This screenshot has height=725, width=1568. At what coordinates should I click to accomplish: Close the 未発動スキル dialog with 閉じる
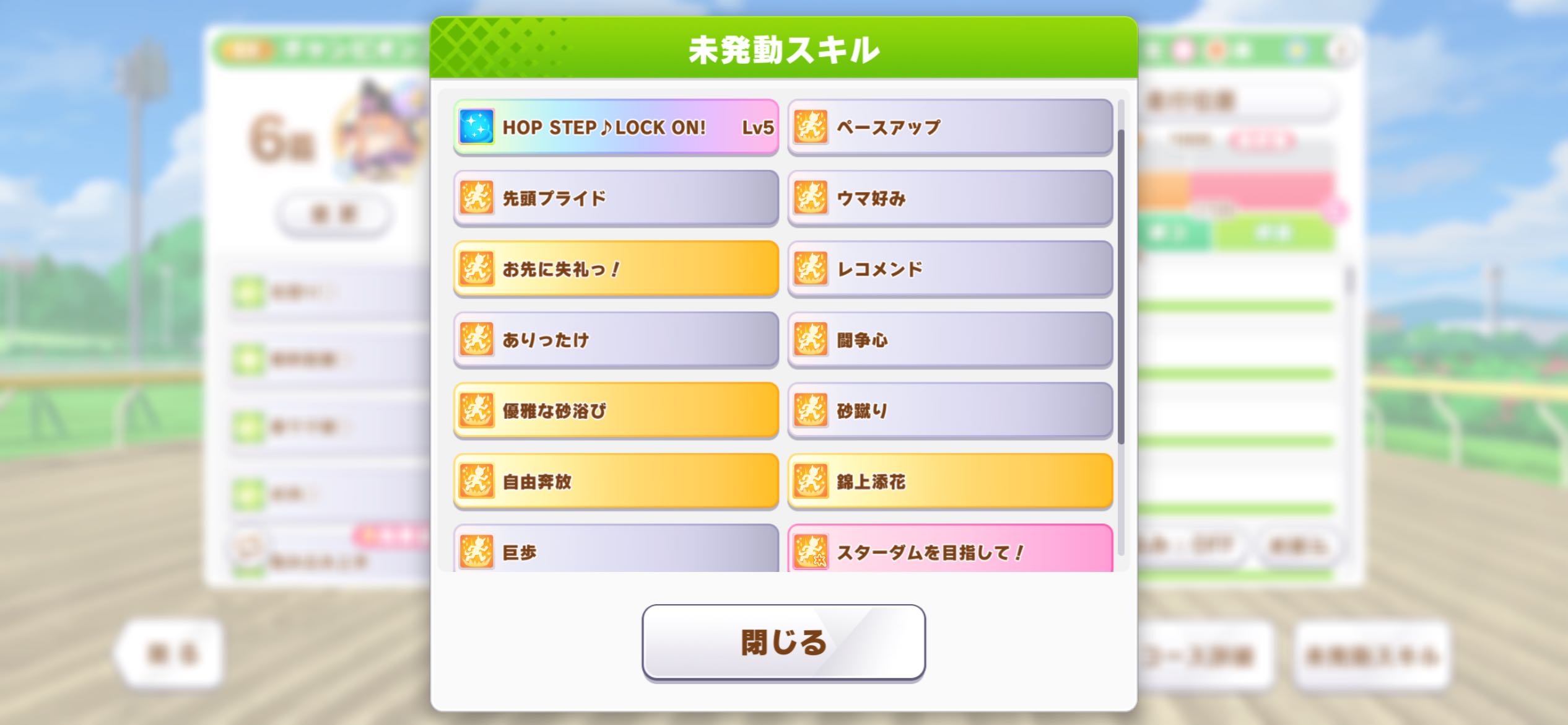[x=783, y=642]
